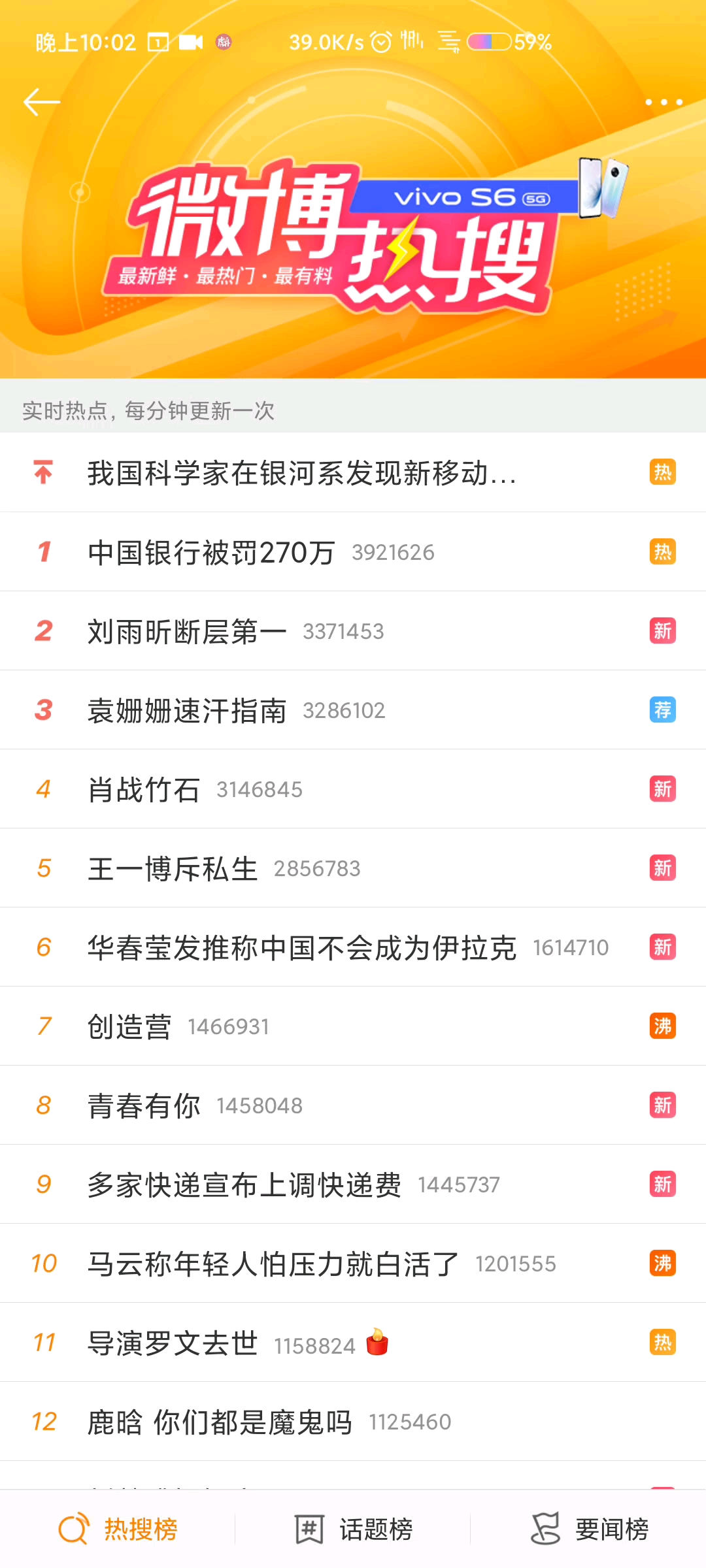Open the three-dot overflow menu

point(664,102)
